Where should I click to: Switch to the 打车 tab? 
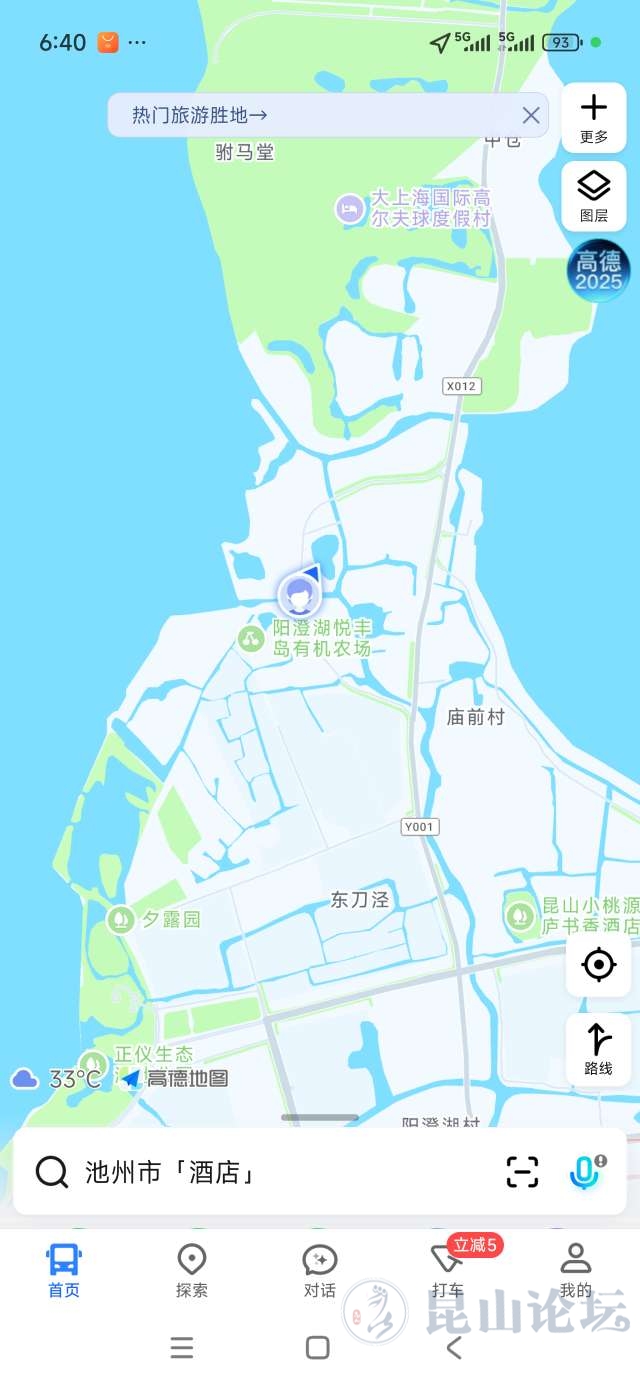pos(447,1270)
